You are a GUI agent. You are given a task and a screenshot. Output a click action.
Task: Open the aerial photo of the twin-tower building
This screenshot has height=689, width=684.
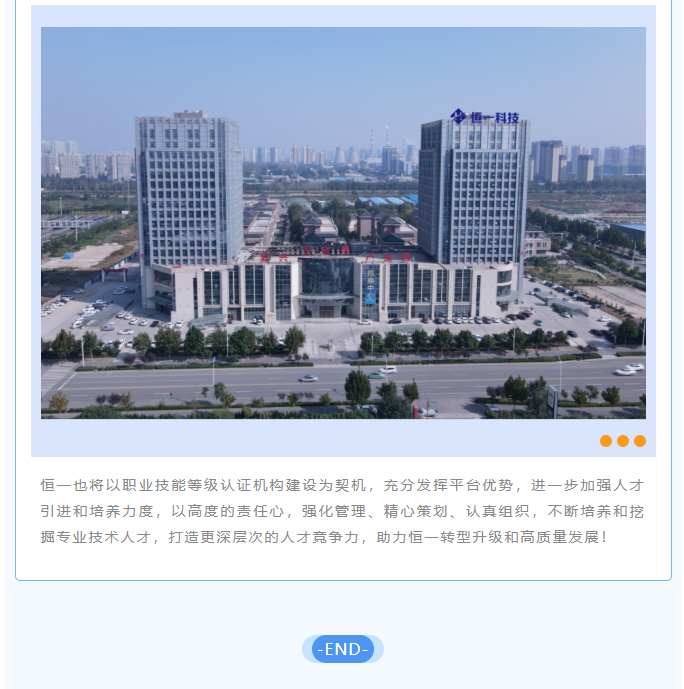pyautogui.click(x=343, y=222)
